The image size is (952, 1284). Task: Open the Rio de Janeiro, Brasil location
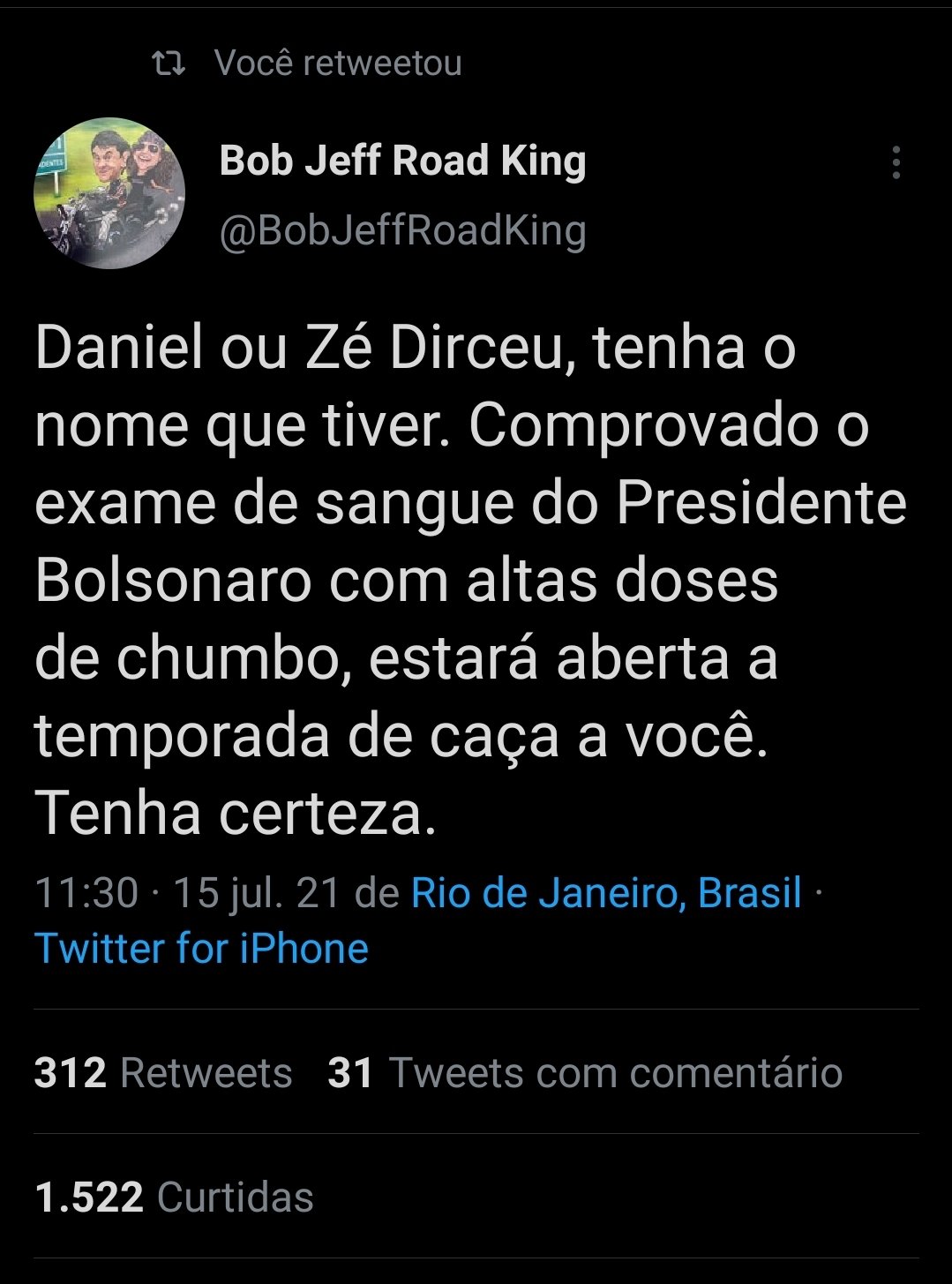[x=606, y=893]
